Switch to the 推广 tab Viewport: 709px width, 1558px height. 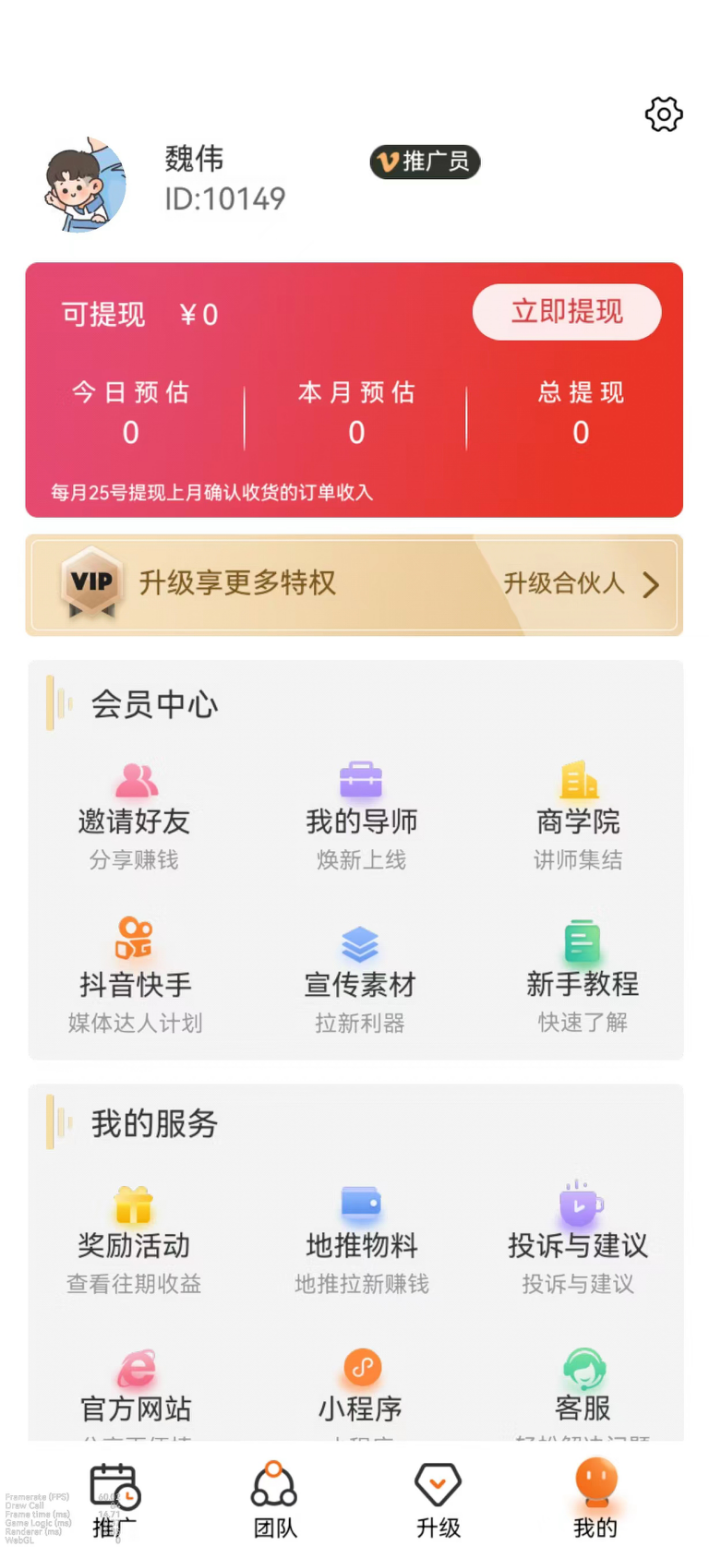(114, 1500)
